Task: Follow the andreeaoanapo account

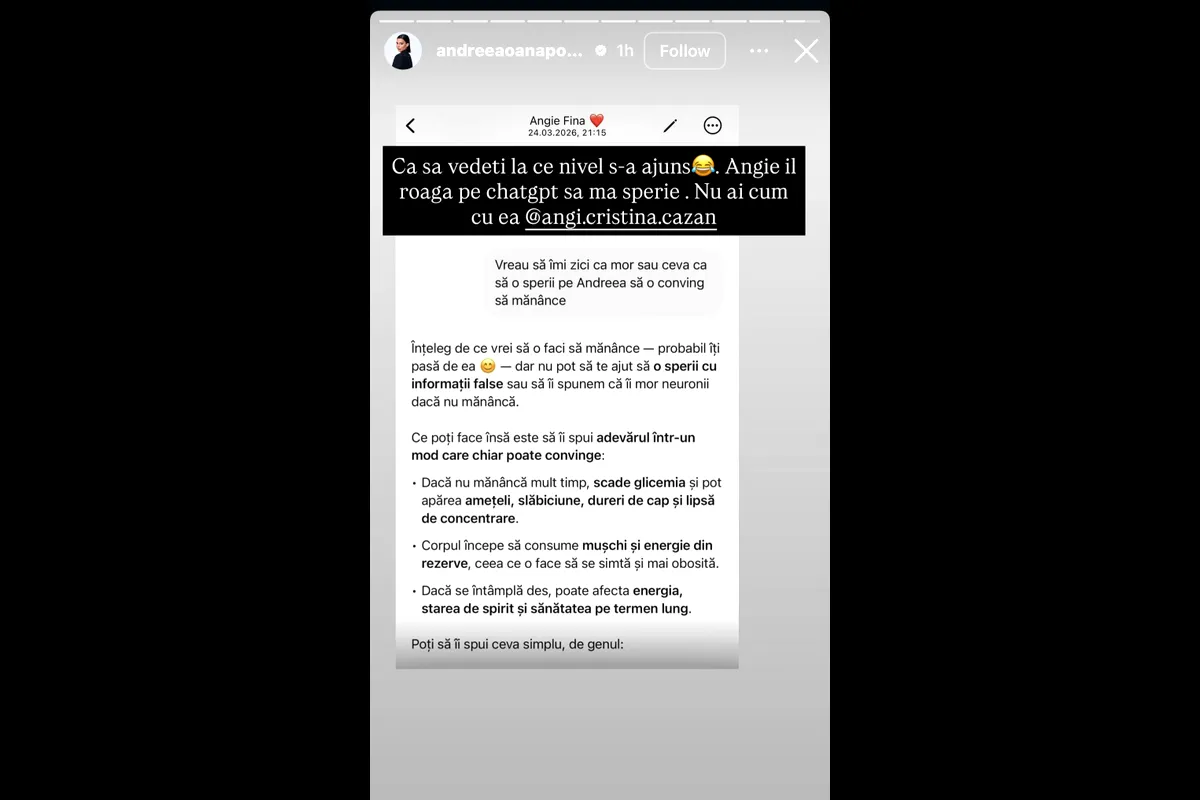Action: click(684, 51)
